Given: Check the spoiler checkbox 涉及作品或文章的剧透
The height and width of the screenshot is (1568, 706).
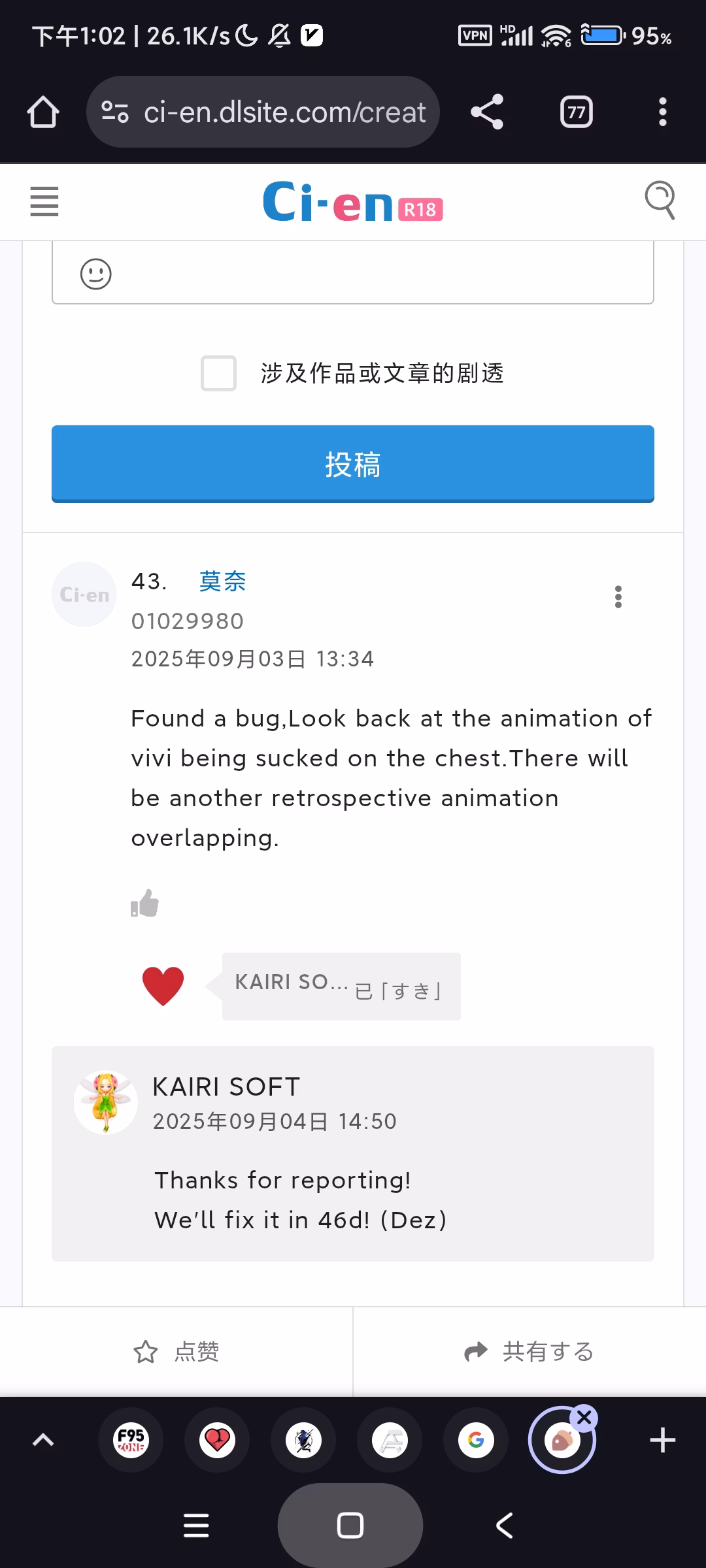Looking at the screenshot, I should (218, 373).
